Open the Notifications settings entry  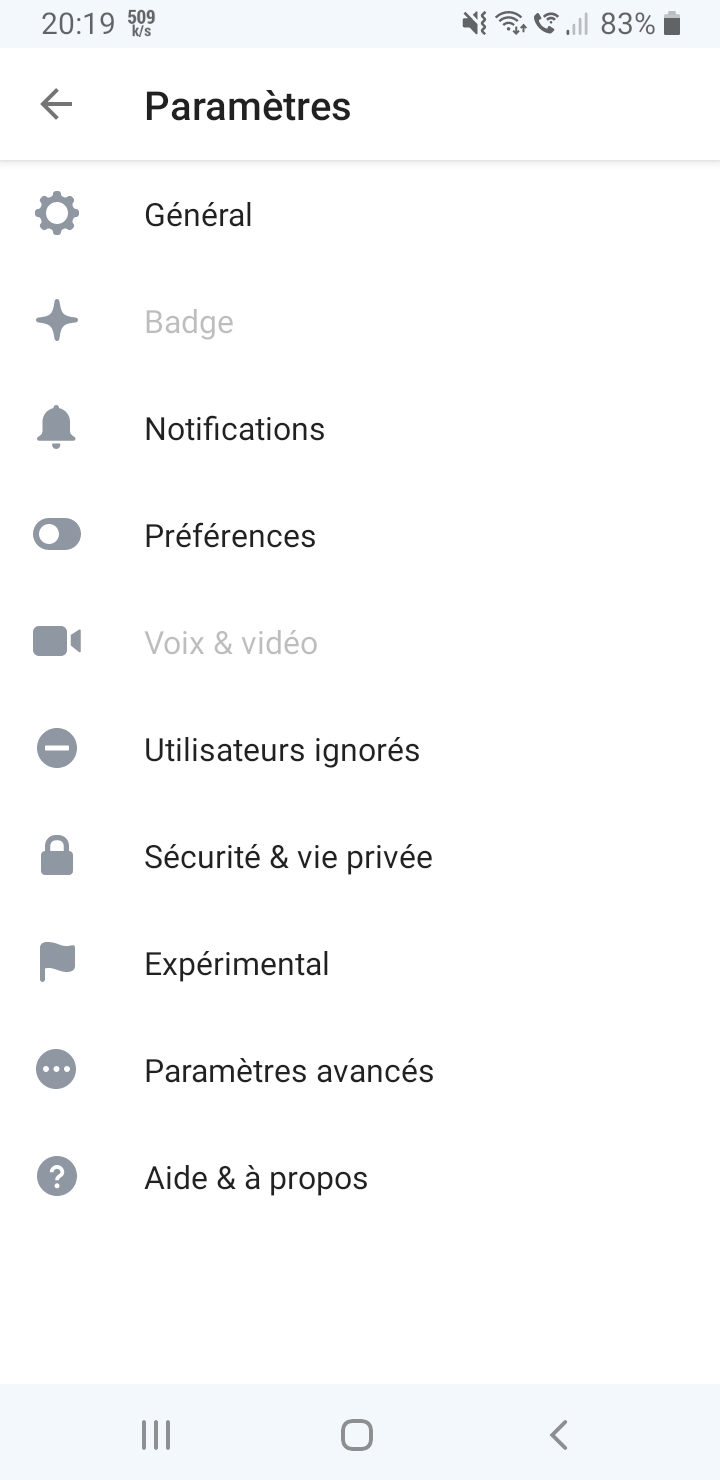(x=235, y=427)
